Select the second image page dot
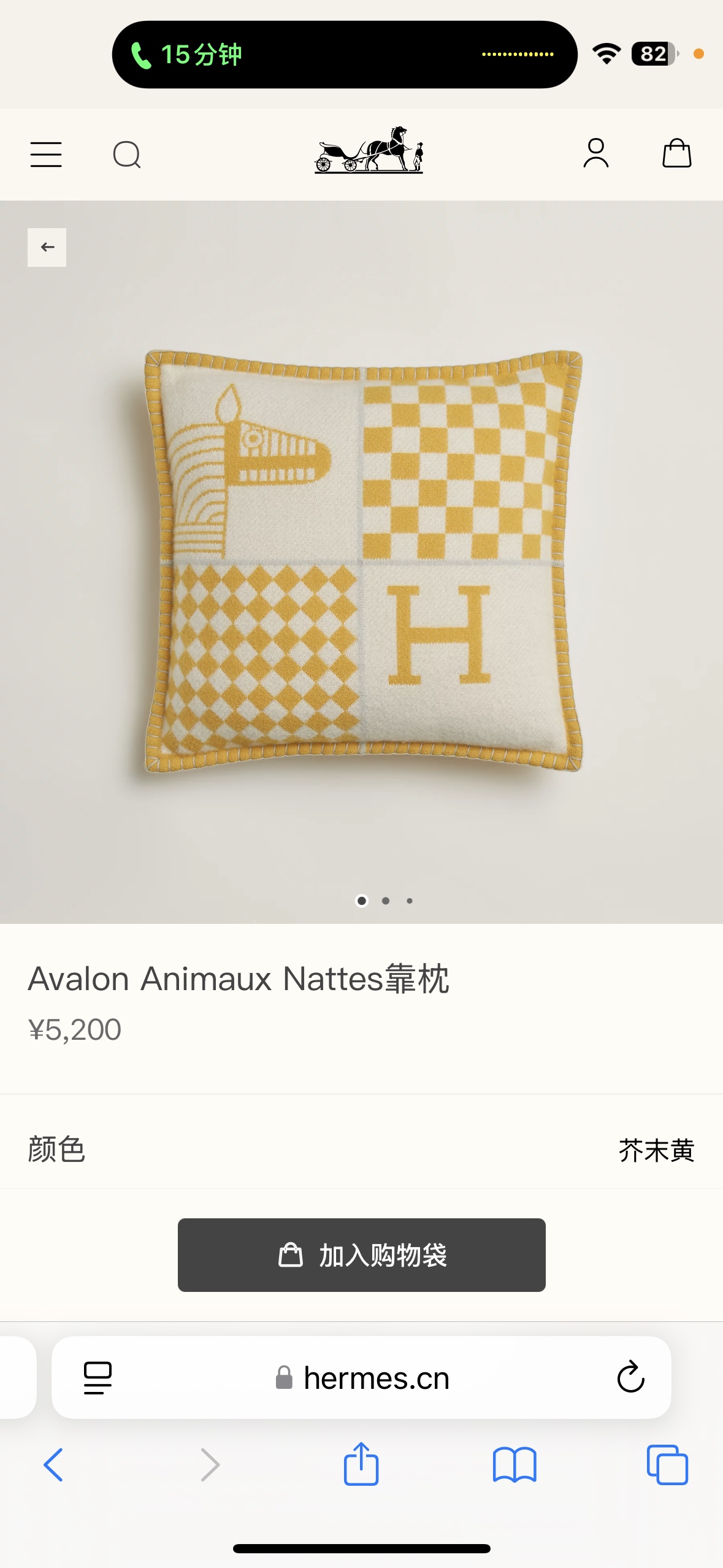Image resolution: width=723 pixels, height=1568 pixels. (386, 901)
